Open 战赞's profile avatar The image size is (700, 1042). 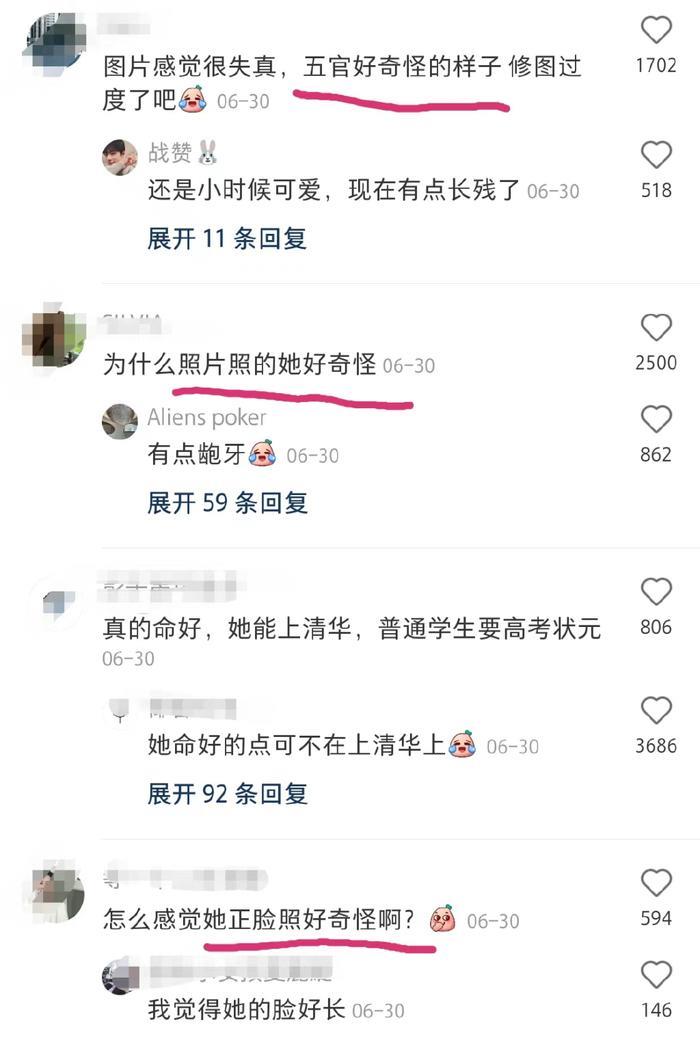(x=120, y=157)
